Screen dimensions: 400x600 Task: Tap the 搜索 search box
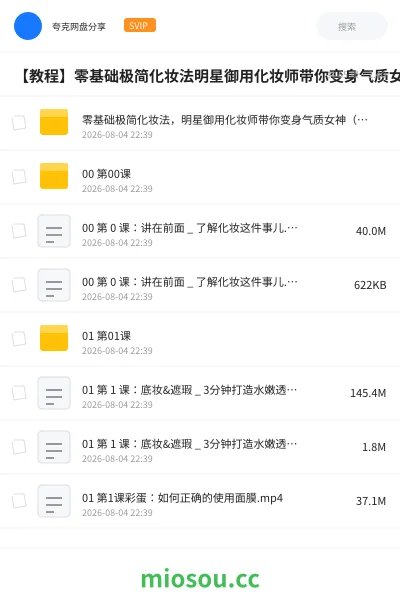coord(352,26)
